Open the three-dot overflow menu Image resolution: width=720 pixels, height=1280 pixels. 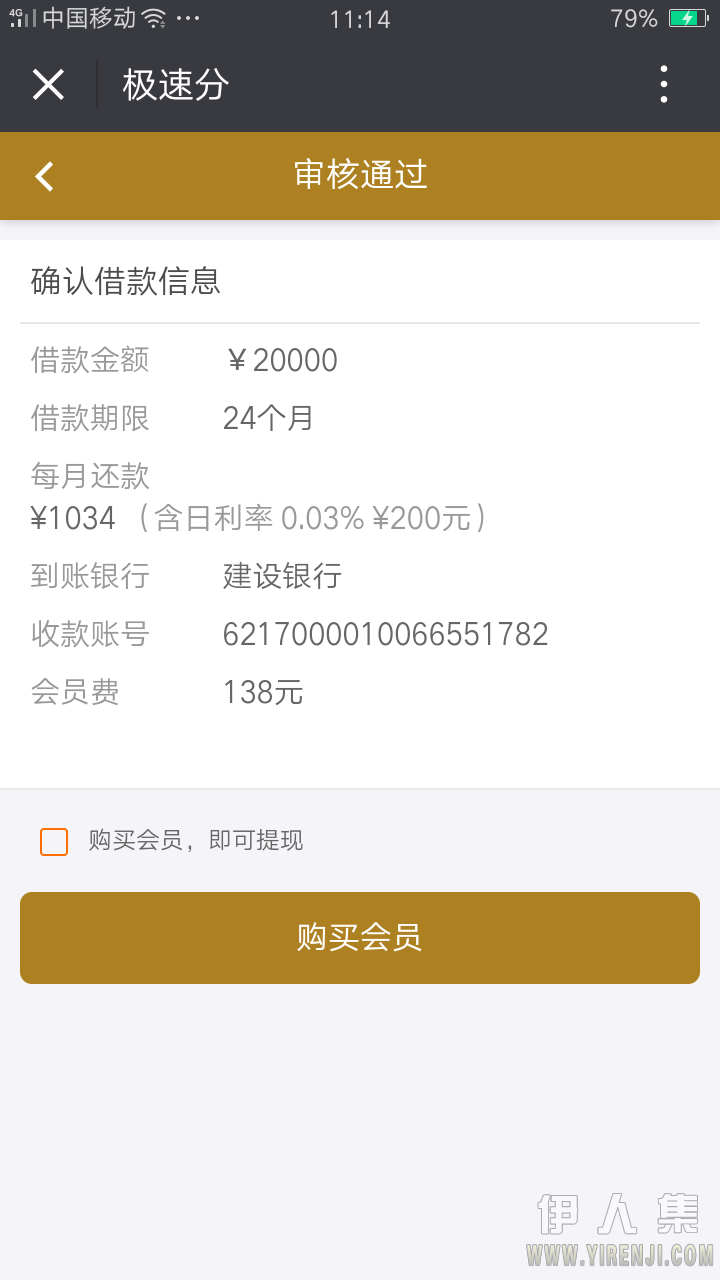pos(664,85)
